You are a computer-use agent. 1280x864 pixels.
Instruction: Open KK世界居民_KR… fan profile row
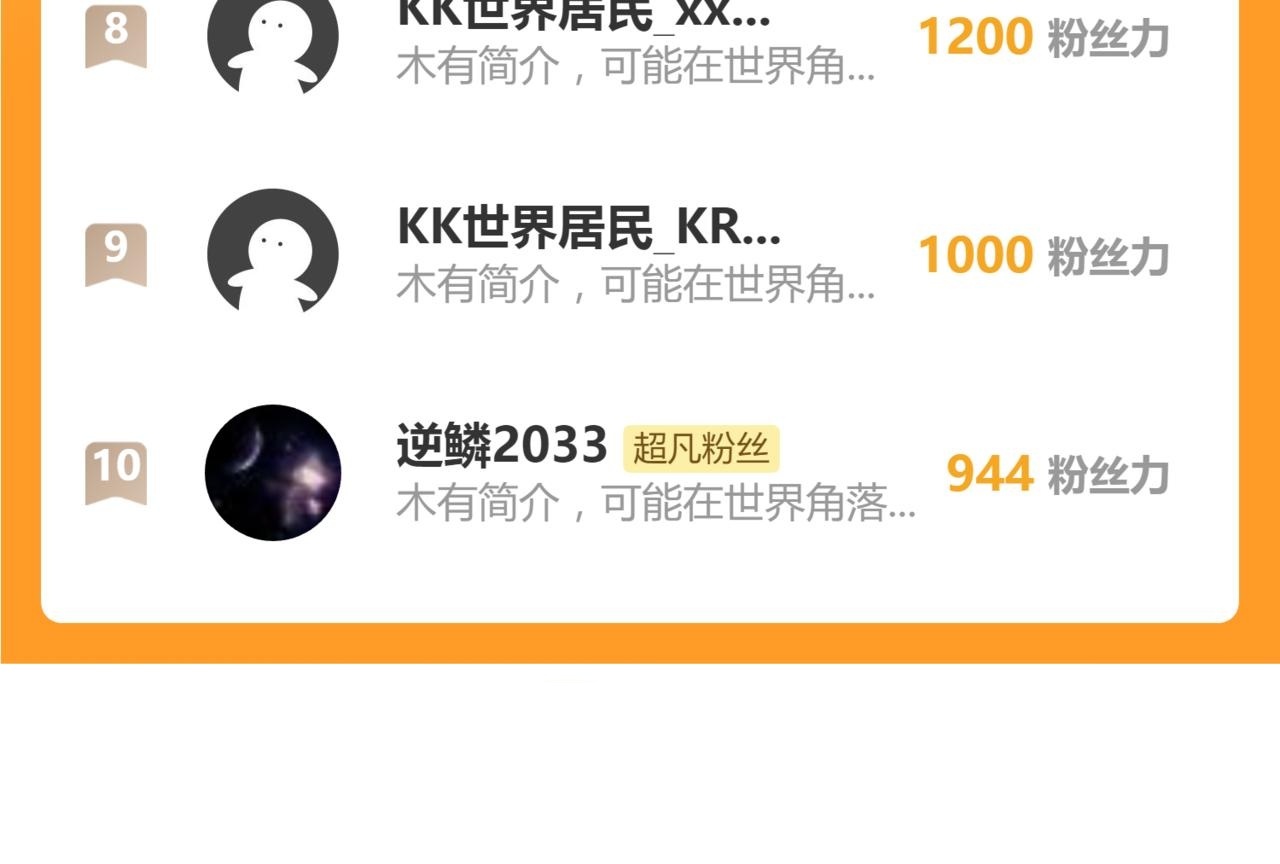[640, 255]
